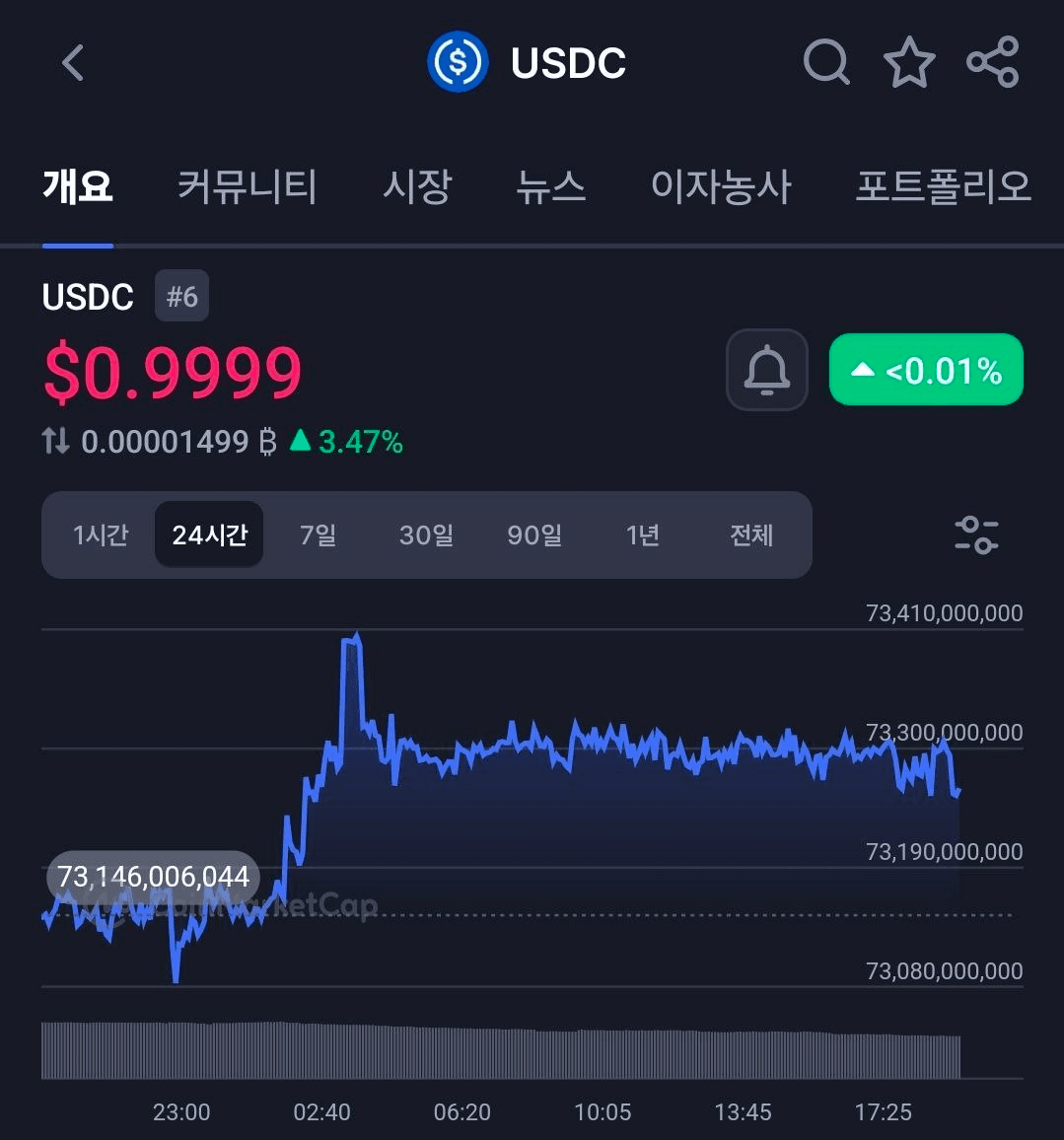The height and width of the screenshot is (1140, 1064).
Task: Tap the share icon
Action: tap(994, 61)
